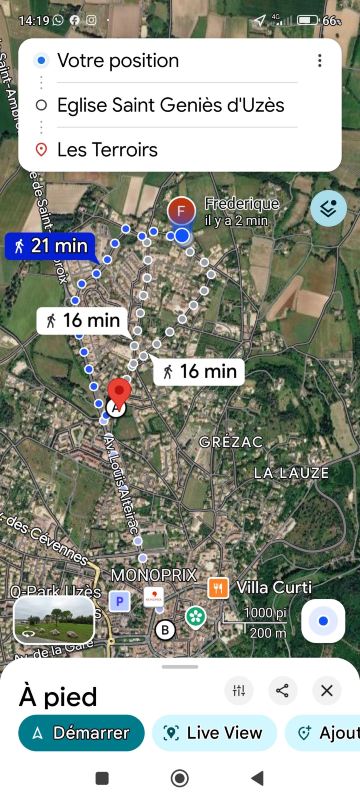Go to the system home screen

pos(179,778)
